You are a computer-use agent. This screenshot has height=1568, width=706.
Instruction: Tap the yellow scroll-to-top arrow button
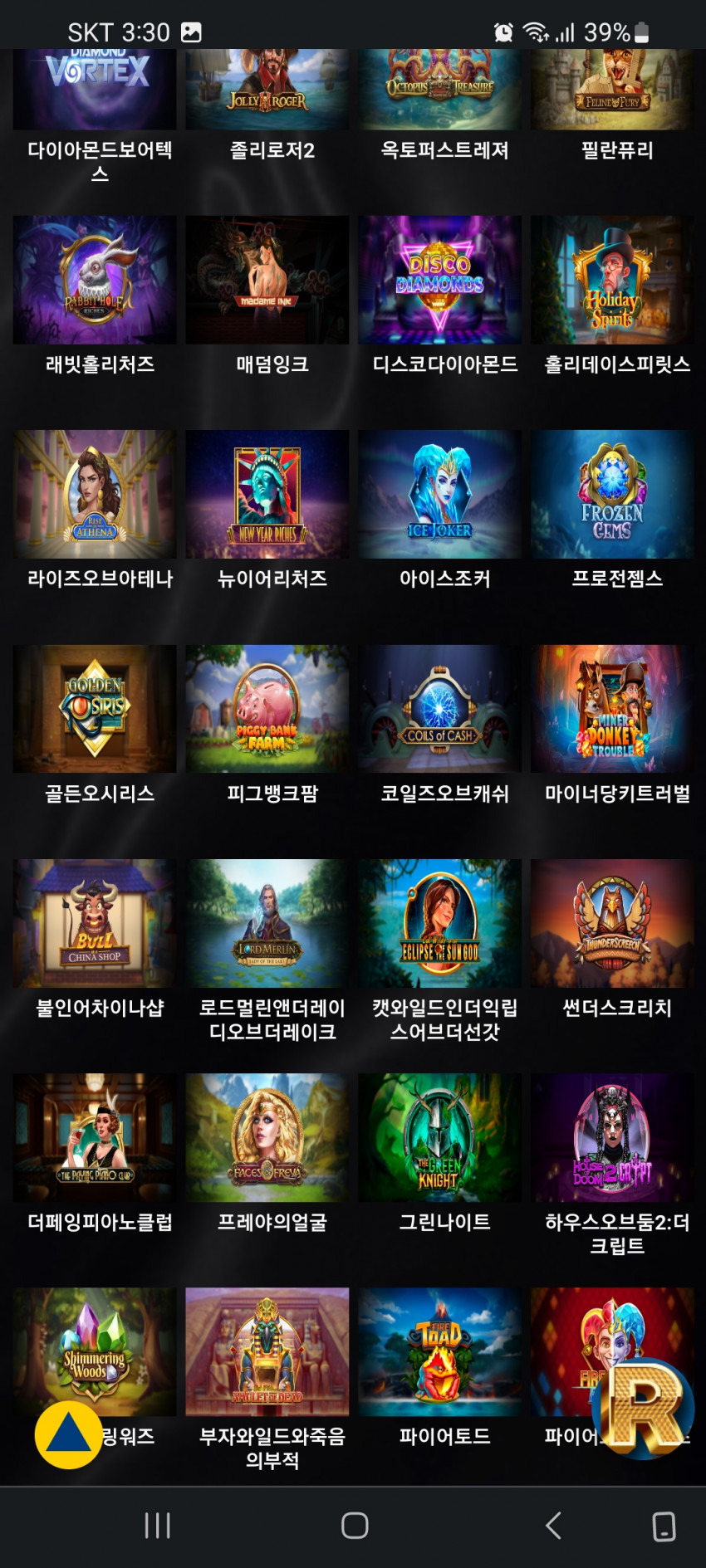pos(69,1434)
